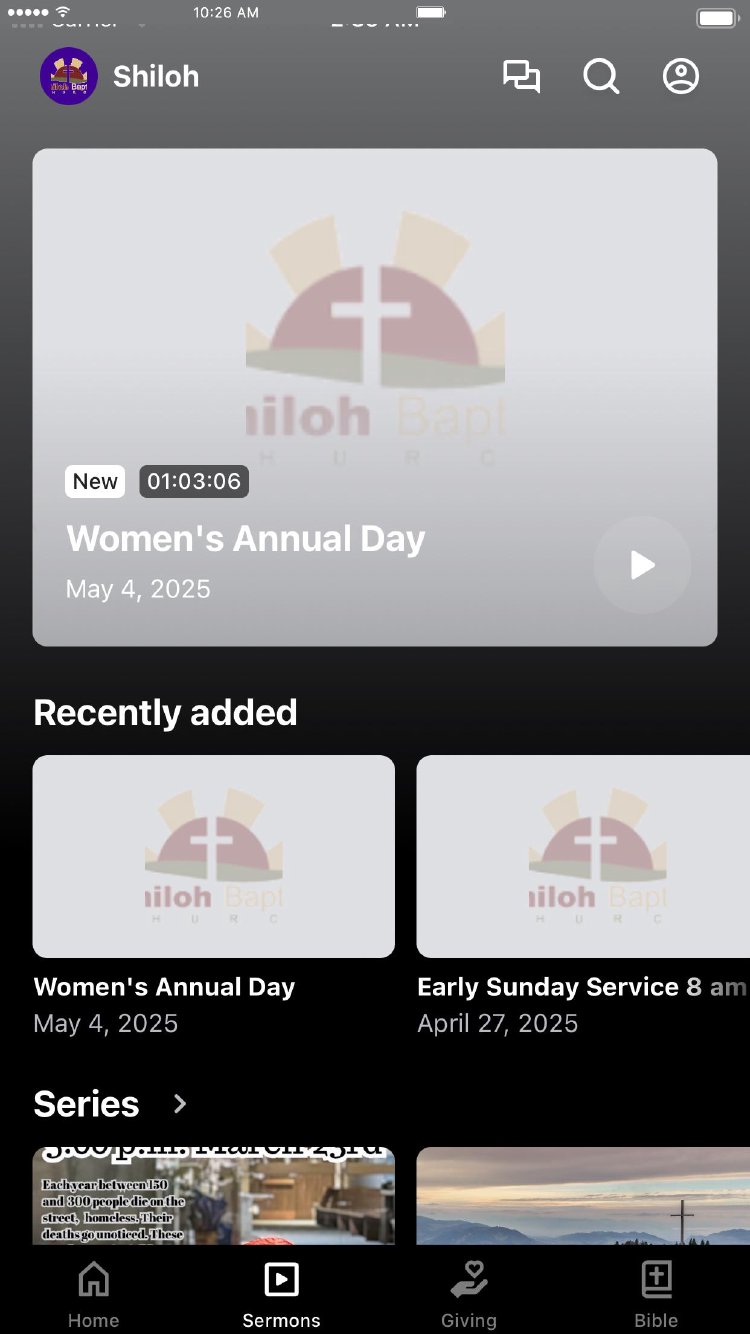
Task: Open the chat messages icon
Action: [x=521, y=77]
